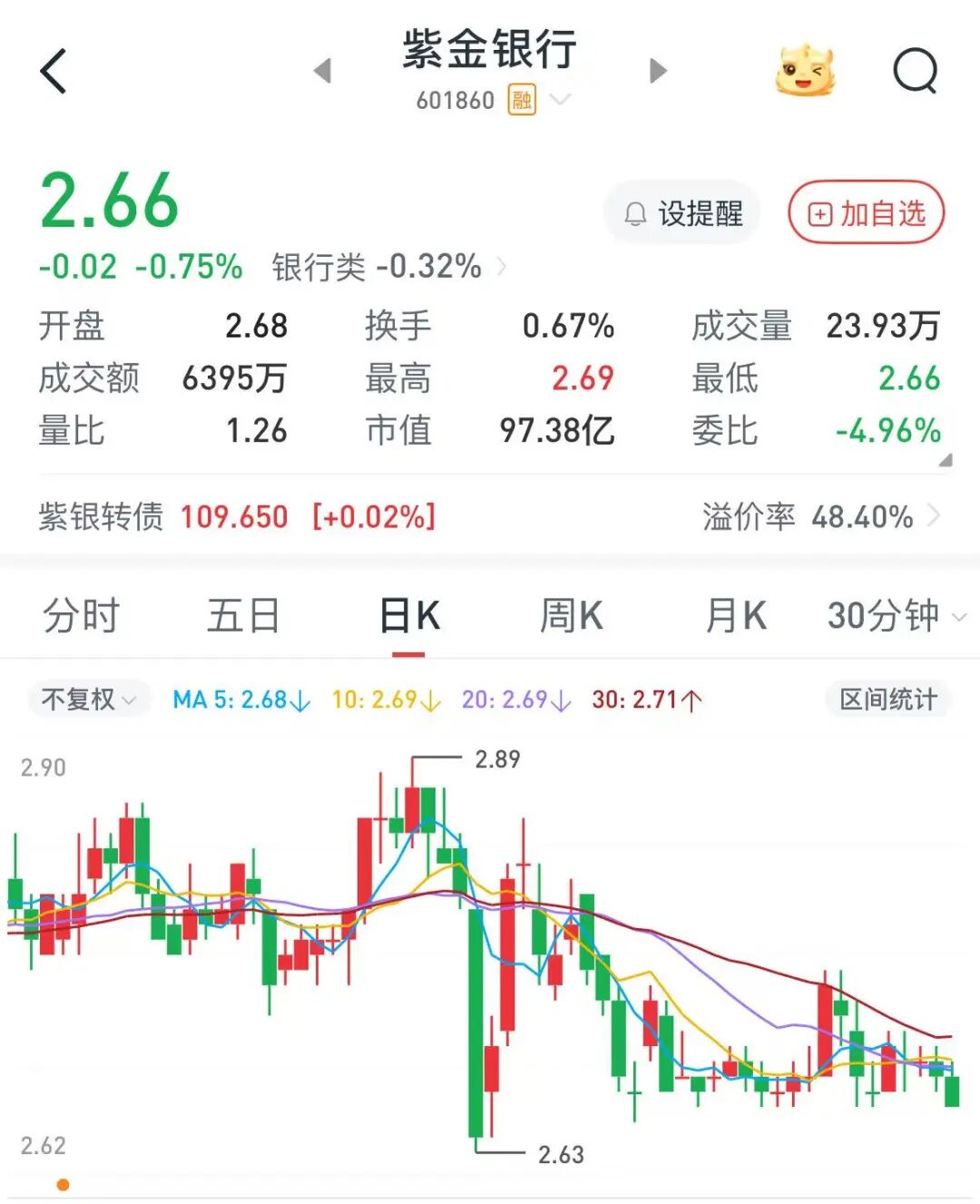
Task: Tap 区间统计 range statistics button
Action: (x=887, y=700)
